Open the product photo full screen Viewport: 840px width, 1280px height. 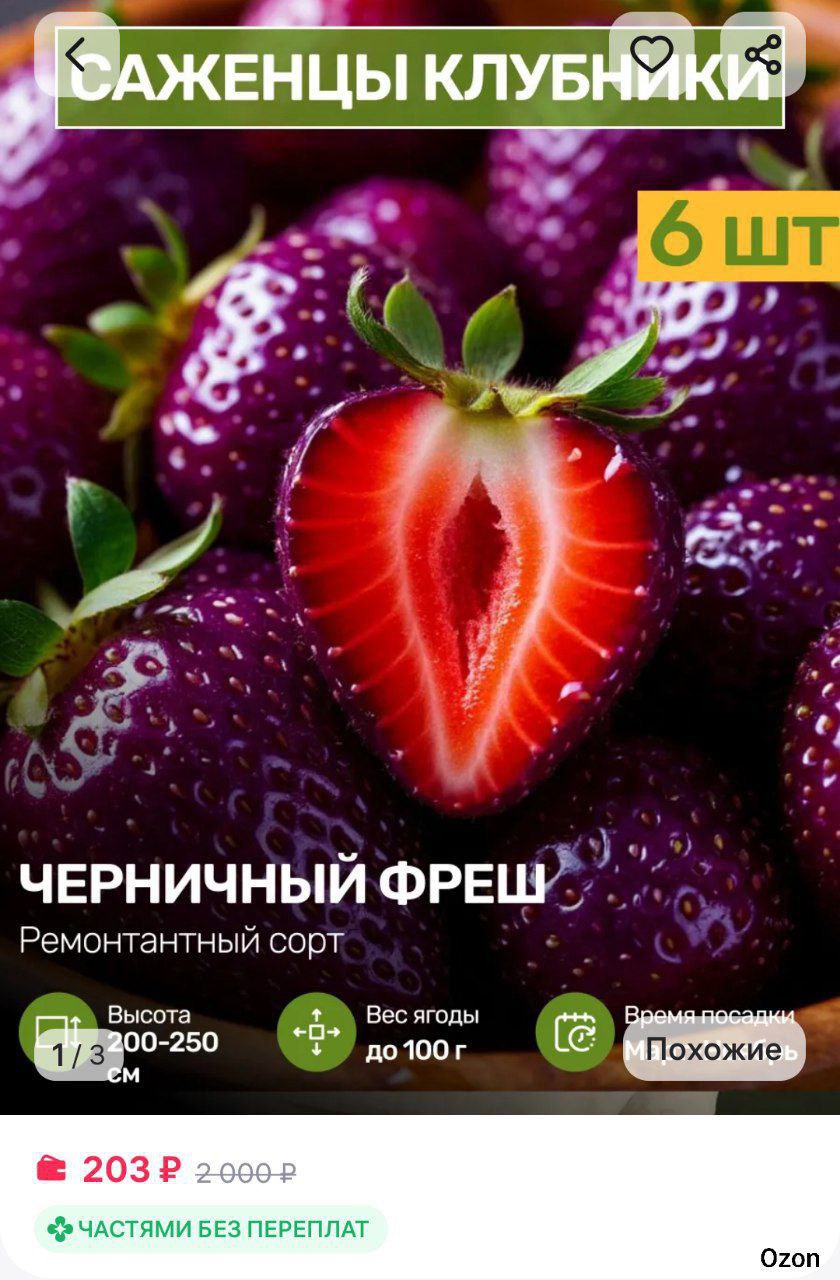point(420,560)
